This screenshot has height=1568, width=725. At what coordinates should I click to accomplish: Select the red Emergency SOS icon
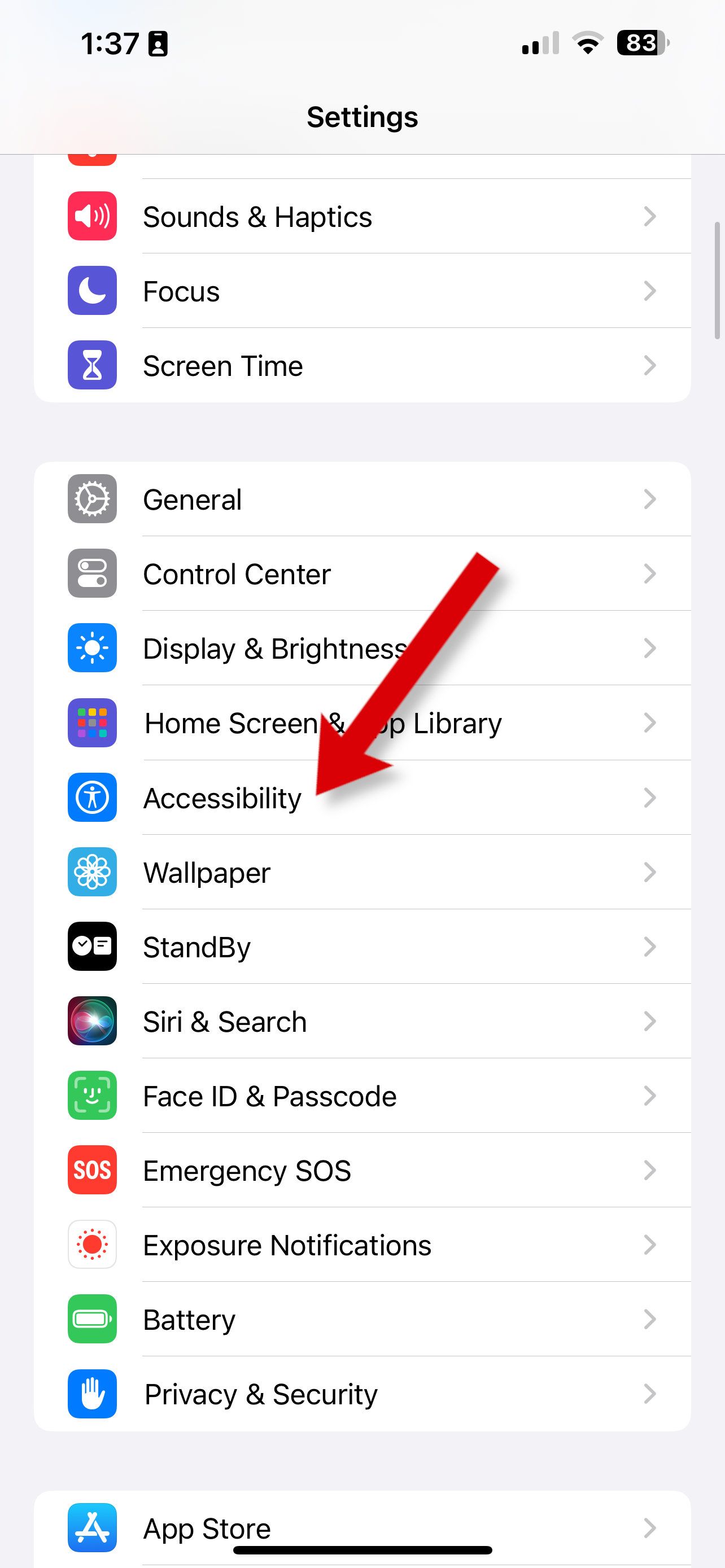point(92,1171)
